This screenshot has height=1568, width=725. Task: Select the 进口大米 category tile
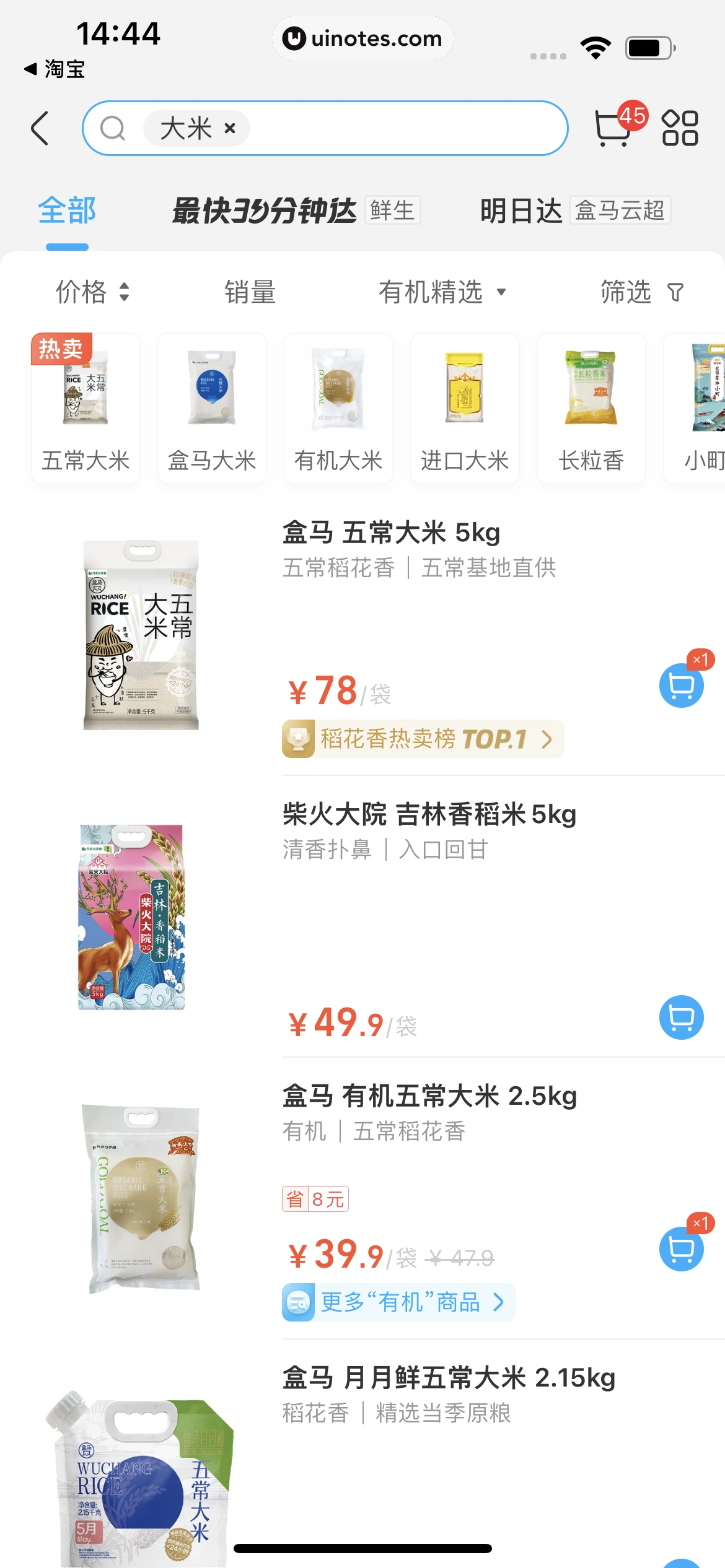465,409
